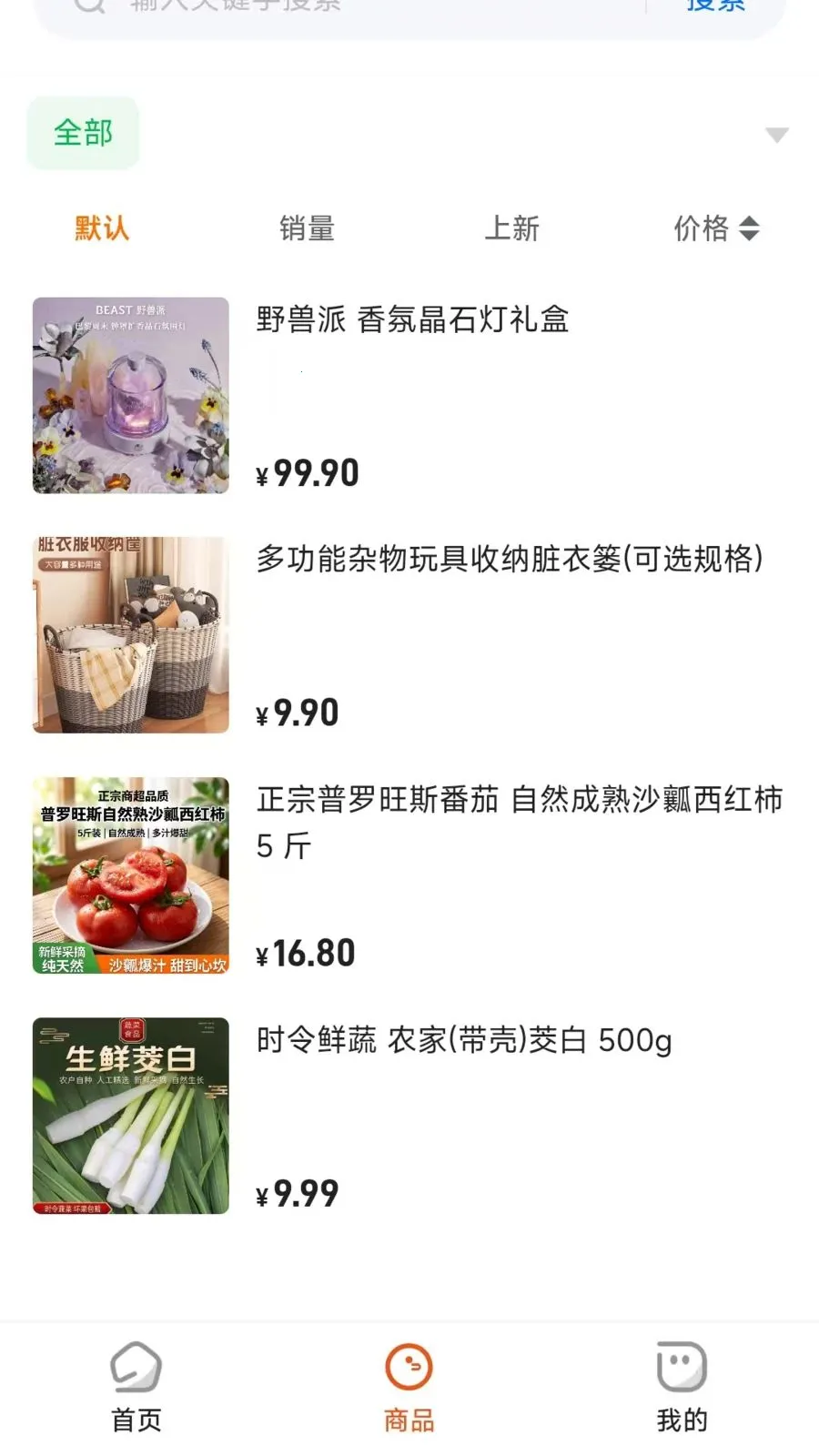The width and height of the screenshot is (819, 1456).
Task: Open 时令鲜蔬 农家茭白 500g item
Action: (x=409, y=1116)
